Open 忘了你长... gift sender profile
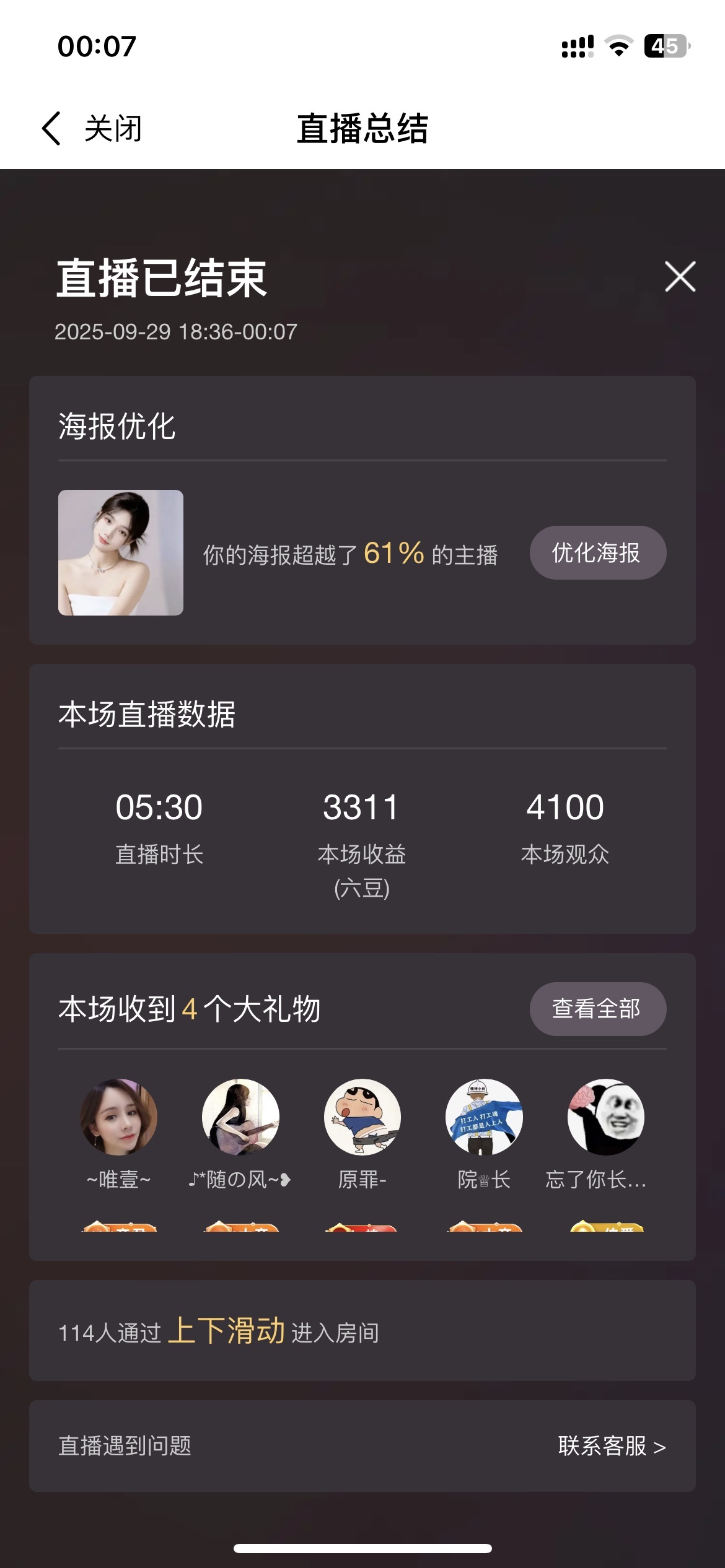The width and height of the screenshot is (725, 1568). [x=605, y=1117]
